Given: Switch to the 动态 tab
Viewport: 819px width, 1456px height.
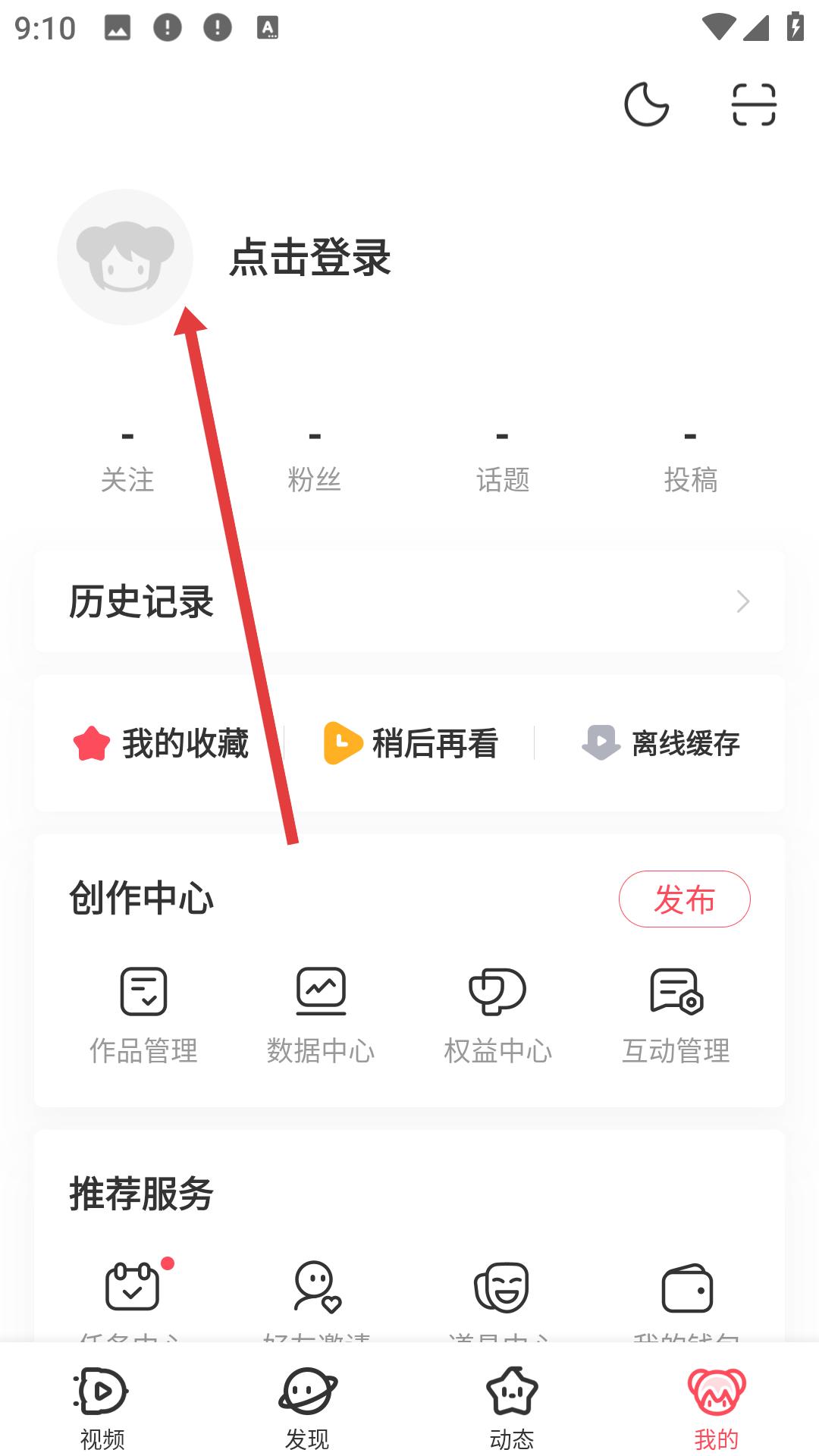Looking at the screenshot, I should point(512,1407).
